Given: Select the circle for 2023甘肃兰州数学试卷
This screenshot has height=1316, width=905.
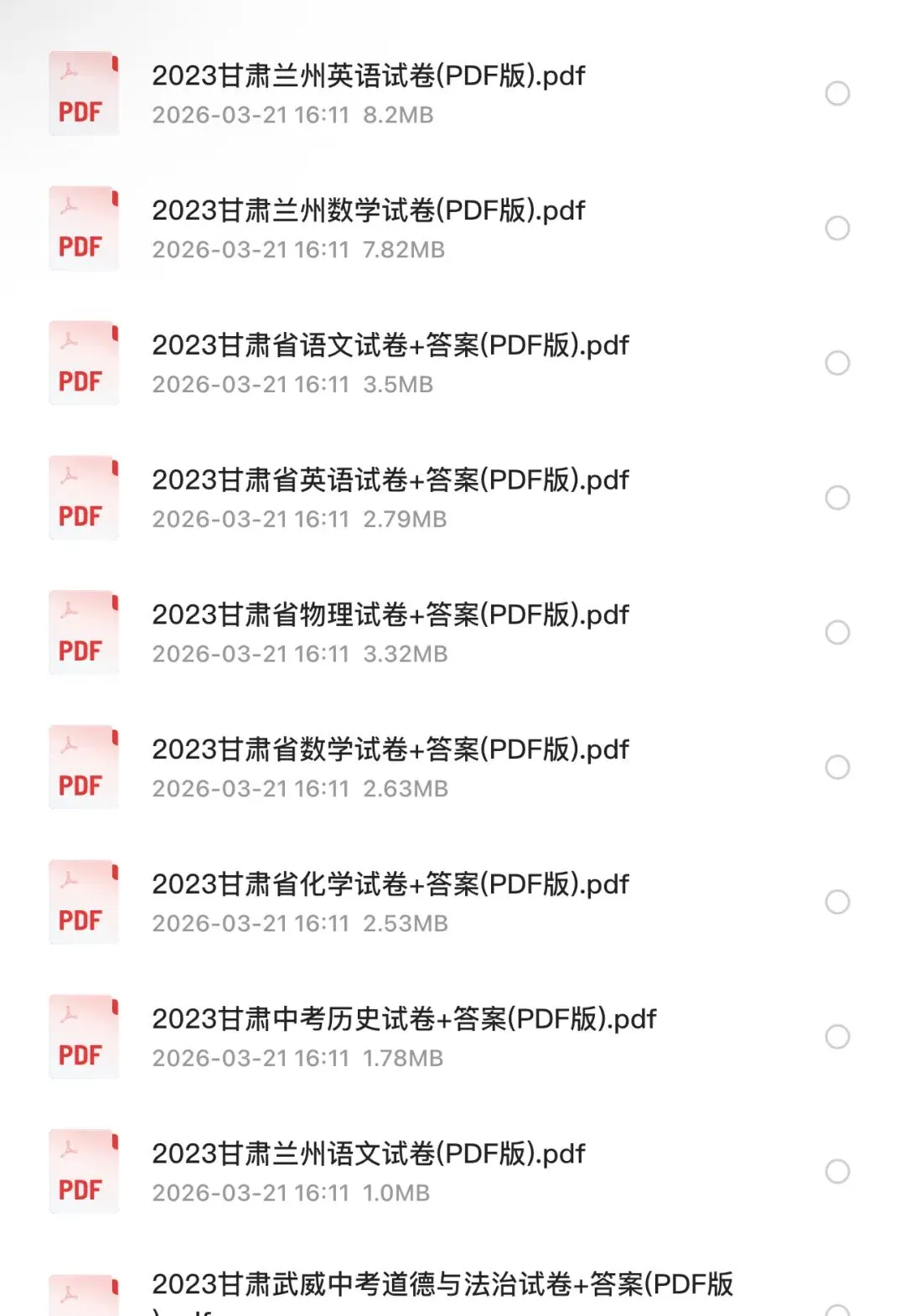Looking at the screenshot, I should pyautogui.click(x=837, y=228).
